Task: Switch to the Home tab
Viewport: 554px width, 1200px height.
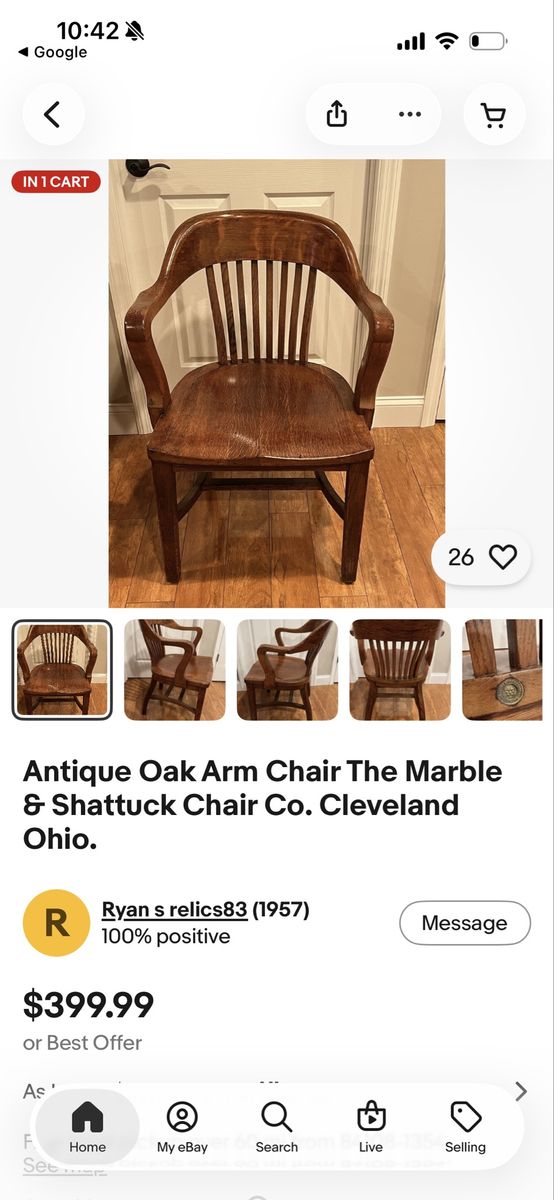Action: [x=87, y=1126]
